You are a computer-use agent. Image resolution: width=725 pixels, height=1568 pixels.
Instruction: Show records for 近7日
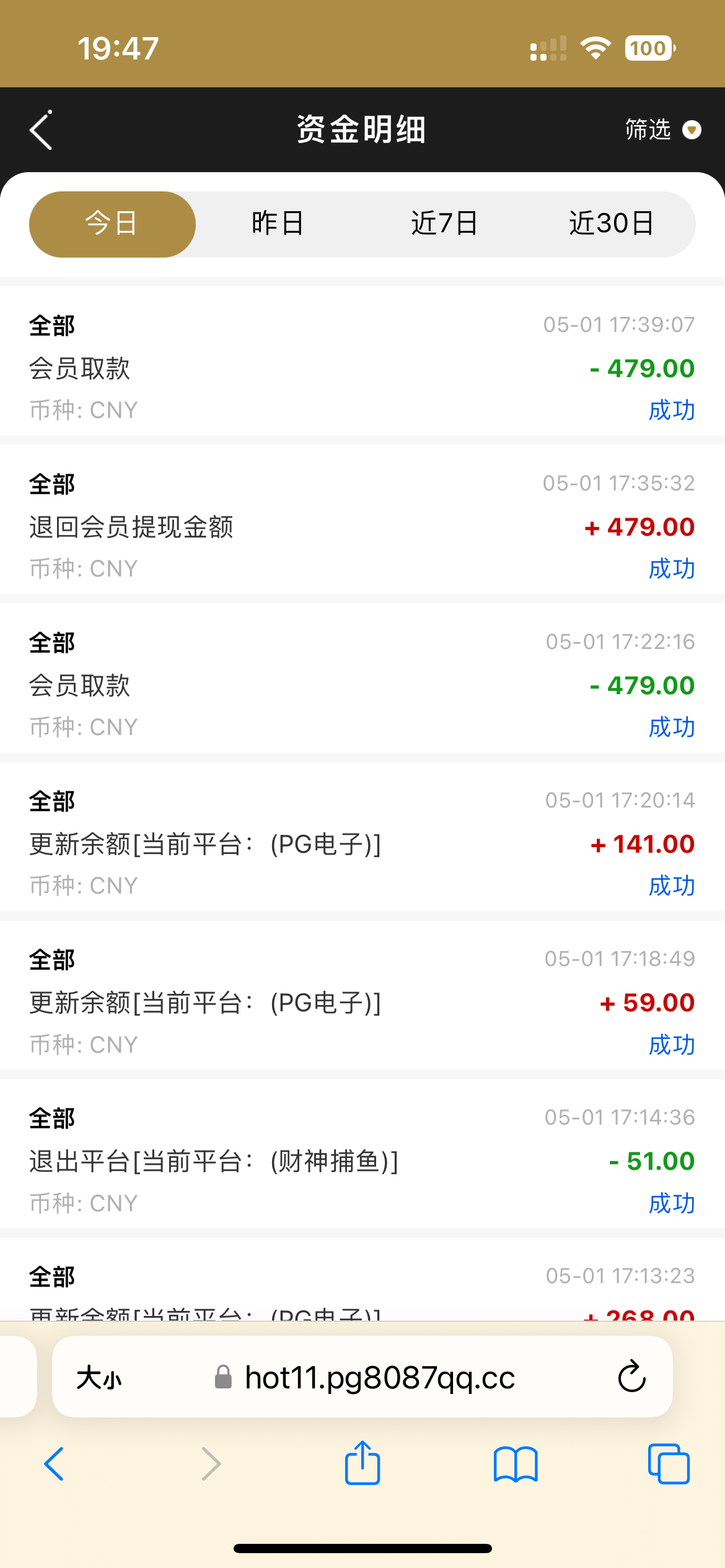(444, 224)
